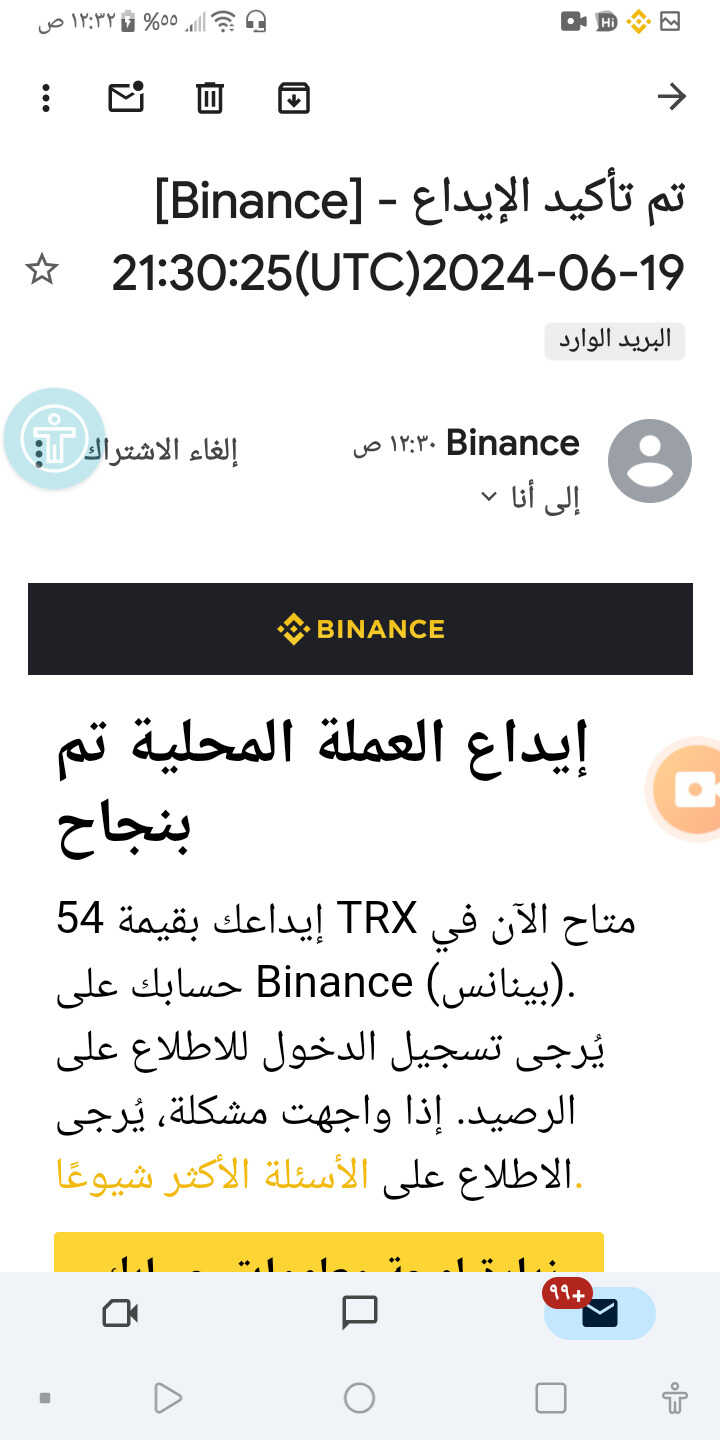Screen dimensions: 720x1440
Task: Mark the email as unread
Action: (126, 97)
